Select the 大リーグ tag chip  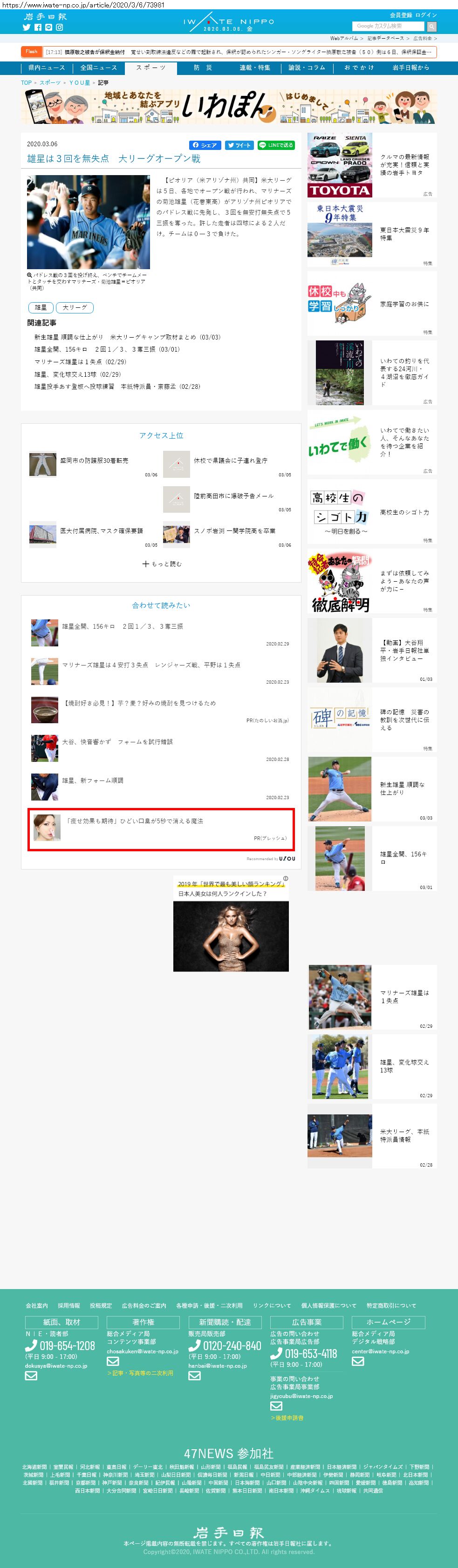click(x=75, y=307)
